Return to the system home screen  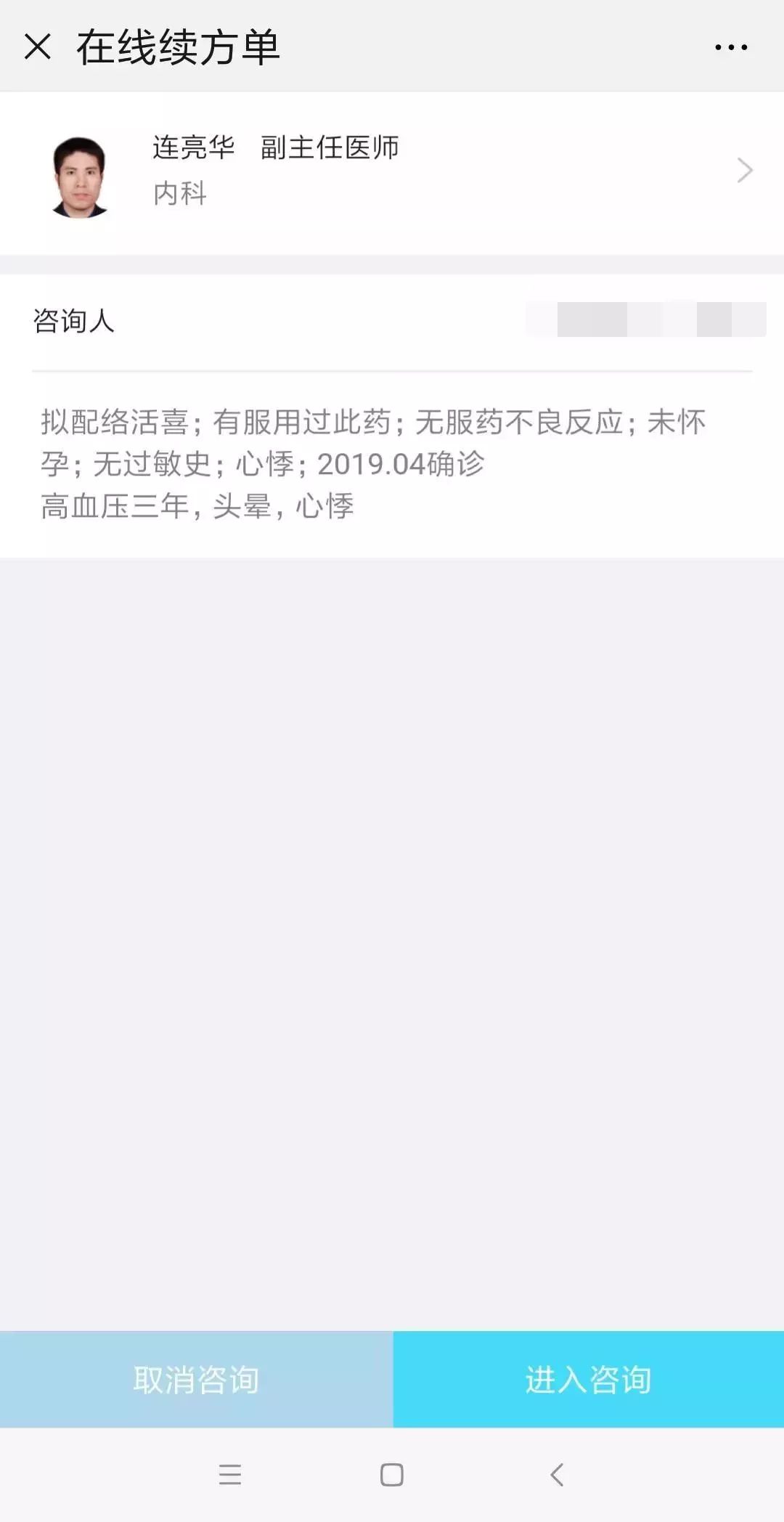tap(392, 1475)
